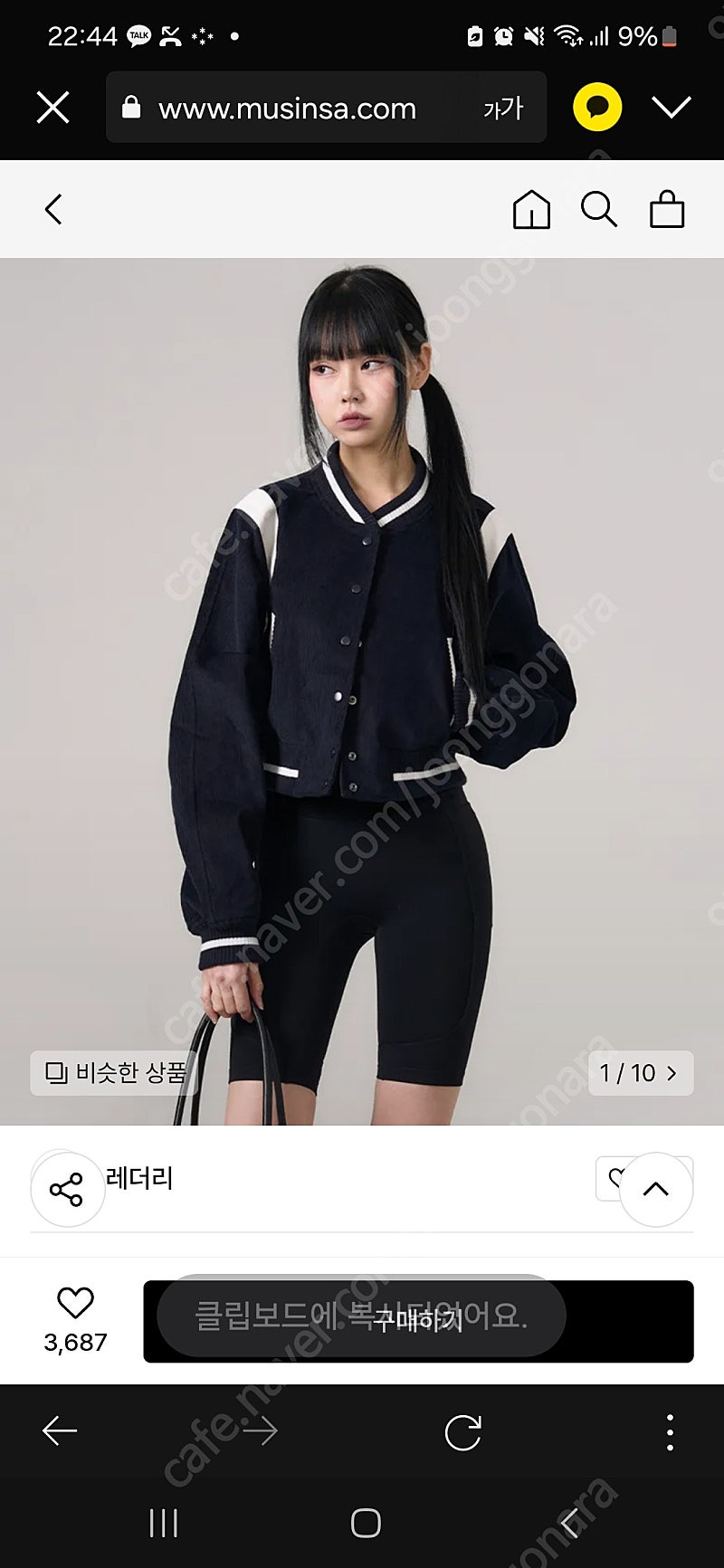Tap the 1 / 10 image counter
Screen dimensions: 724x1568
[641, 1073]
